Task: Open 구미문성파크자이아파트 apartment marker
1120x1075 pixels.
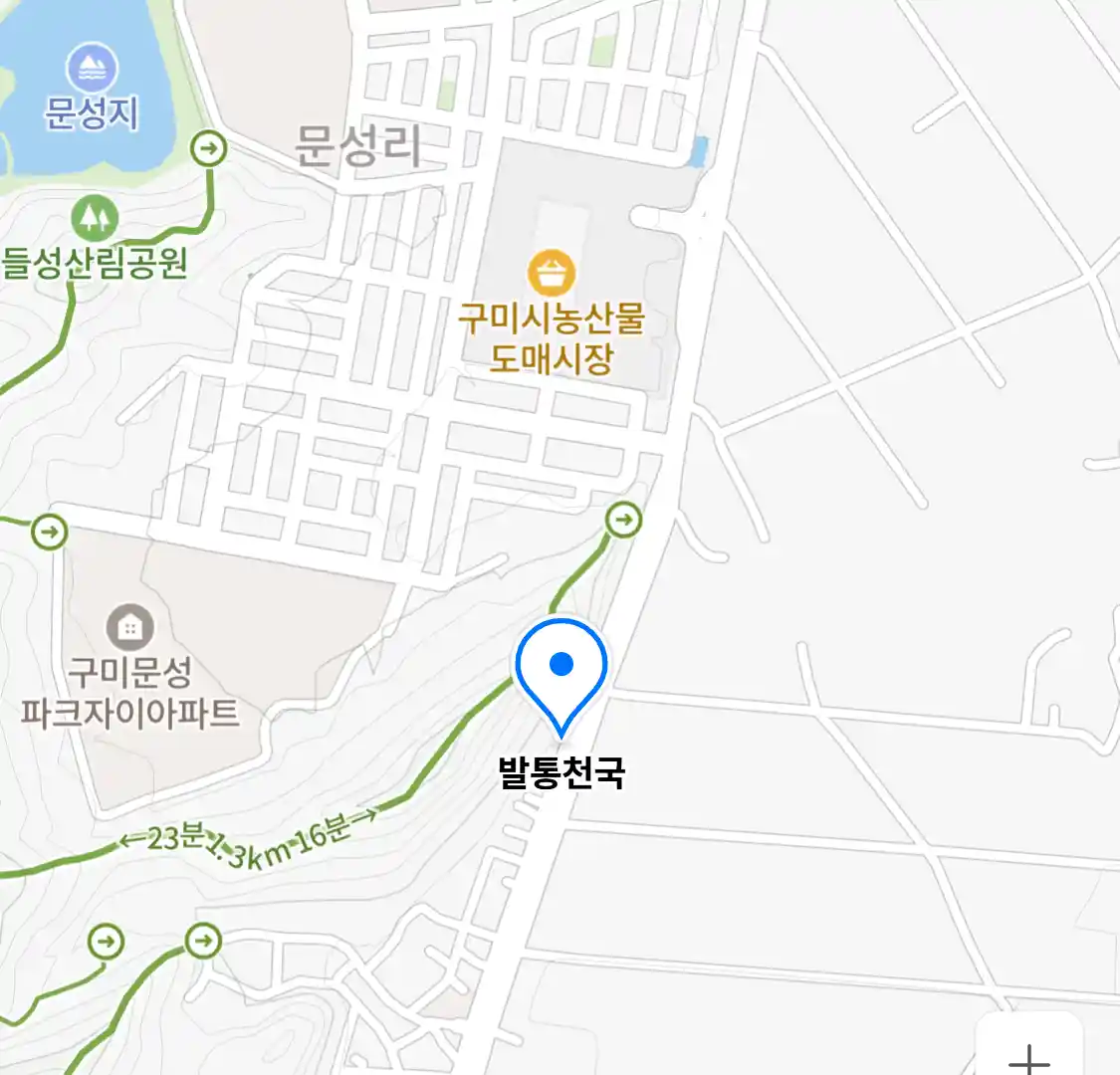Action: 129,627
